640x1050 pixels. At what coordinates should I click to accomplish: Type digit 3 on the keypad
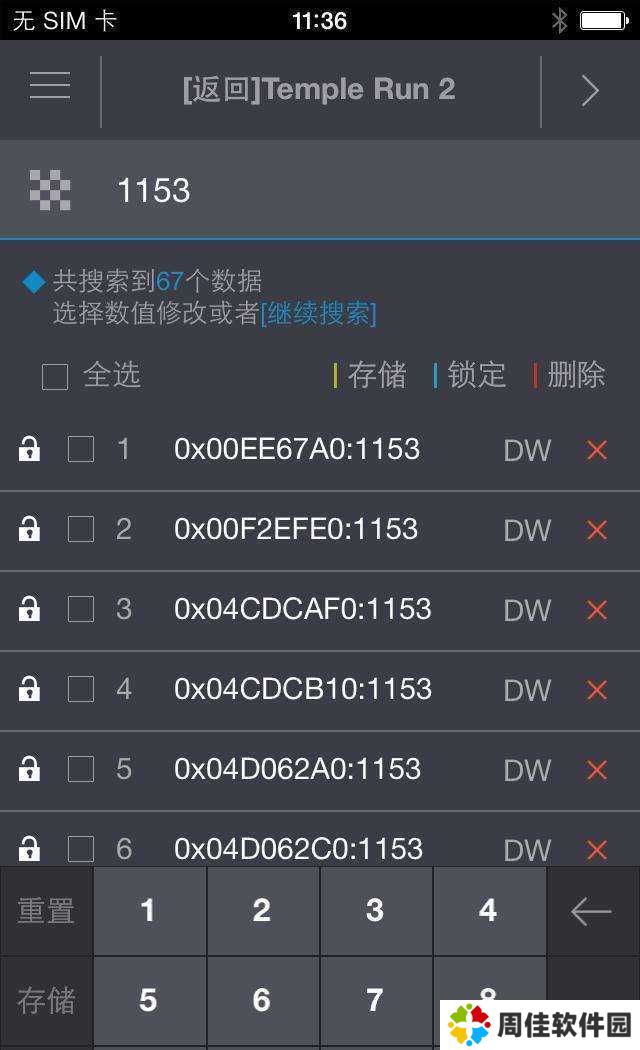click(375, 911)
